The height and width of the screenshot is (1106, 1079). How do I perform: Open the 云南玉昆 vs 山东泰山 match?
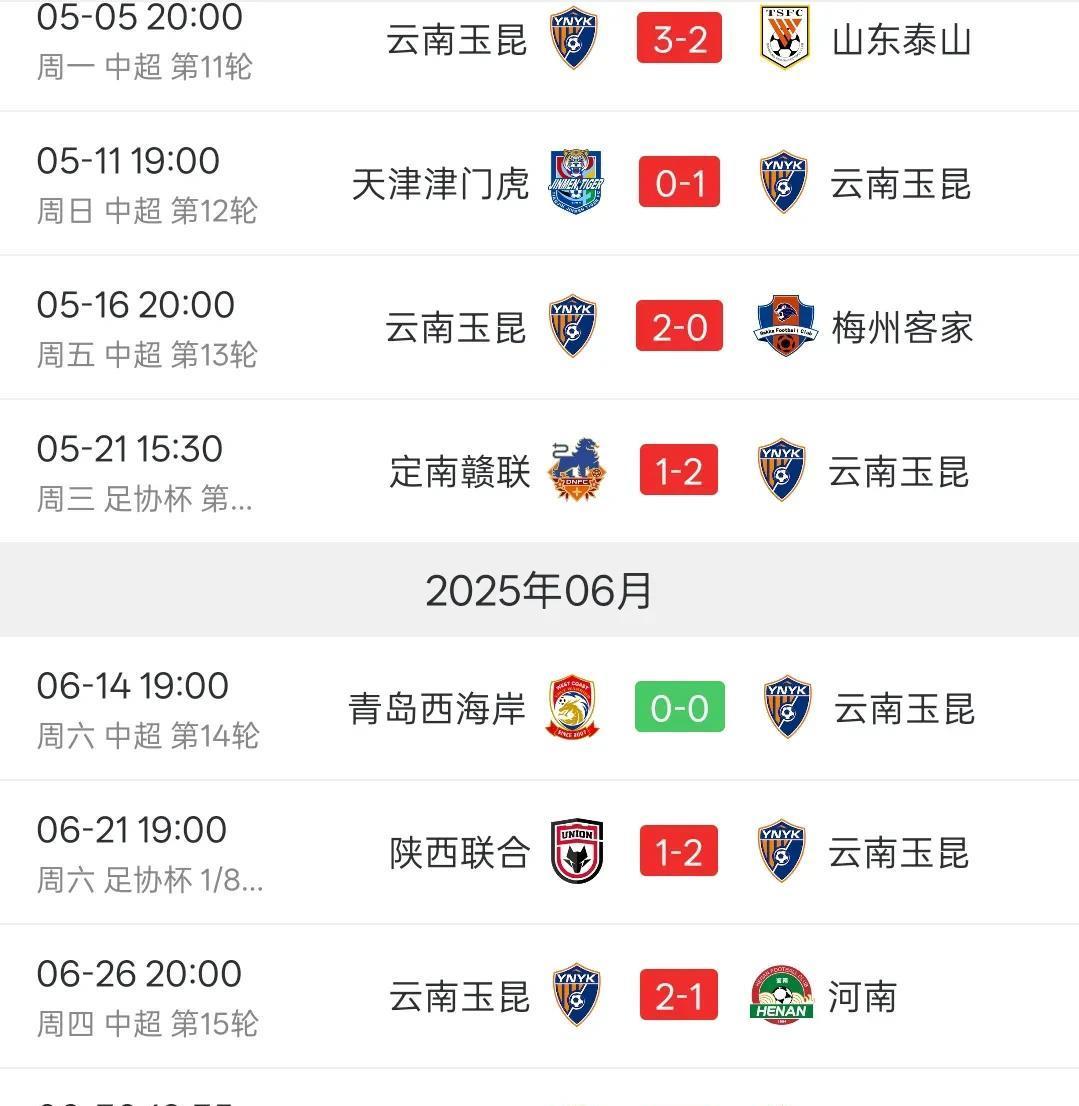tap(679, 40)
